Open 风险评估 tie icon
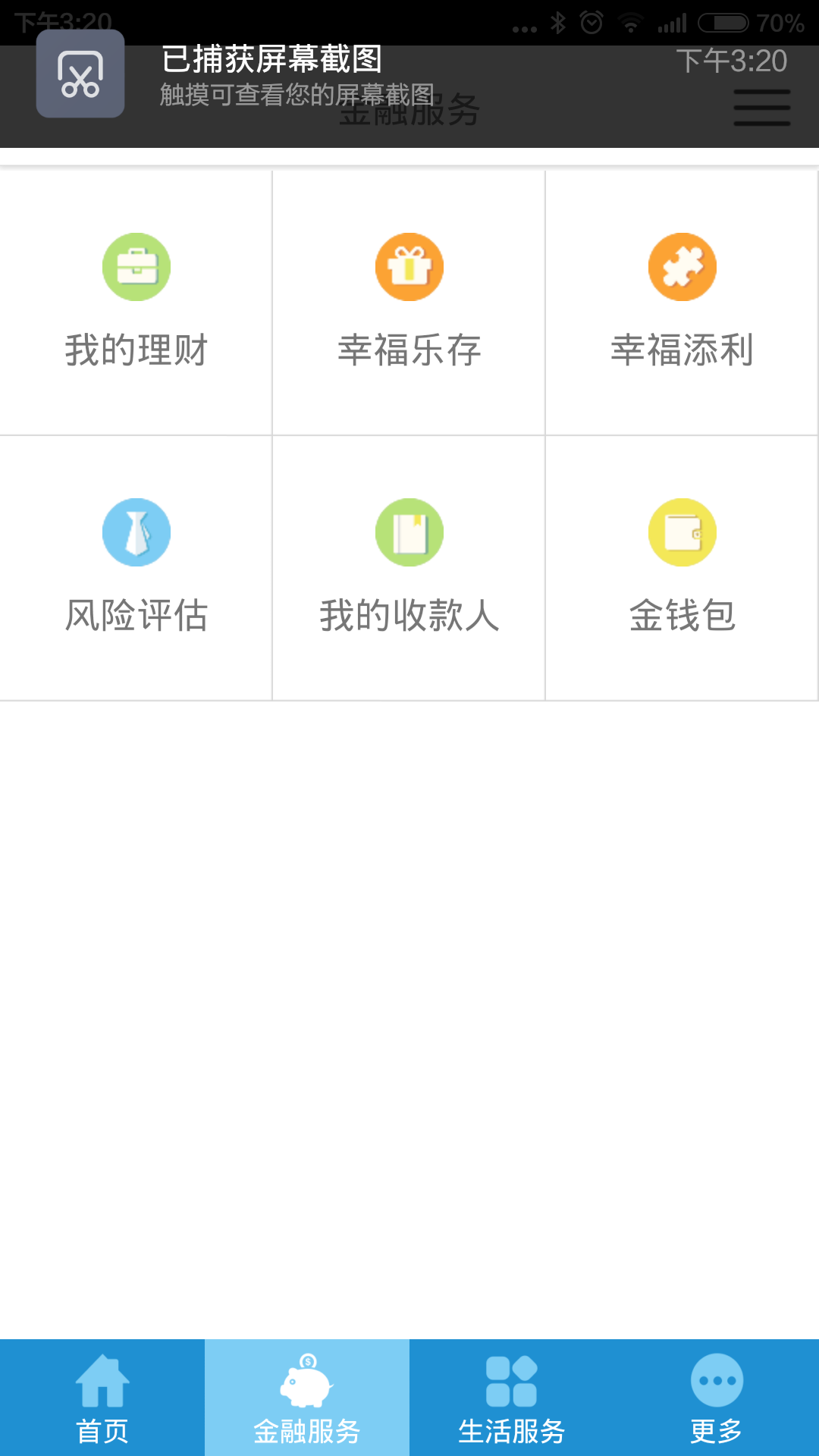The image size is (819, 1456). 136,532
